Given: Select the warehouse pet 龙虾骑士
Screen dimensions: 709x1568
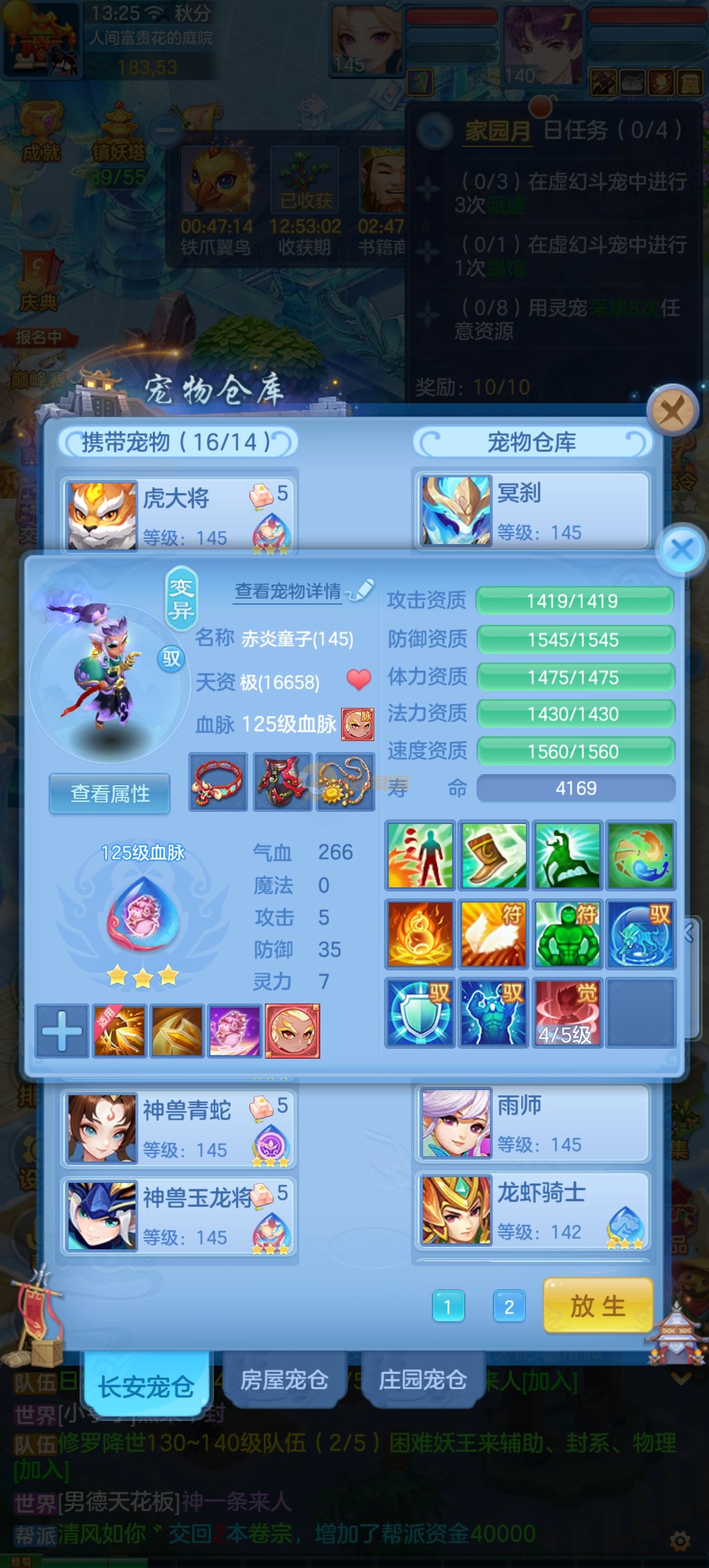Looking at the screenshot, I should [533, 1211].
